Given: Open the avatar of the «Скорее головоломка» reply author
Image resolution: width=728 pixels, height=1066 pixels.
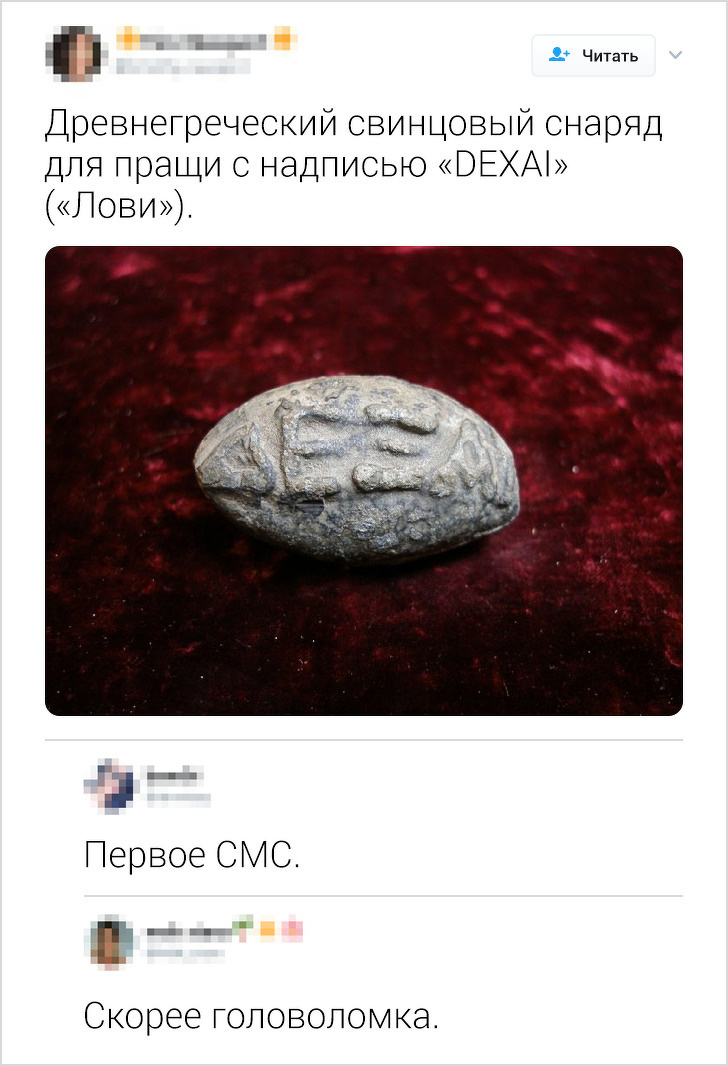Looking at the screenshot, I should pyautogui.click(x=109, y=942).
